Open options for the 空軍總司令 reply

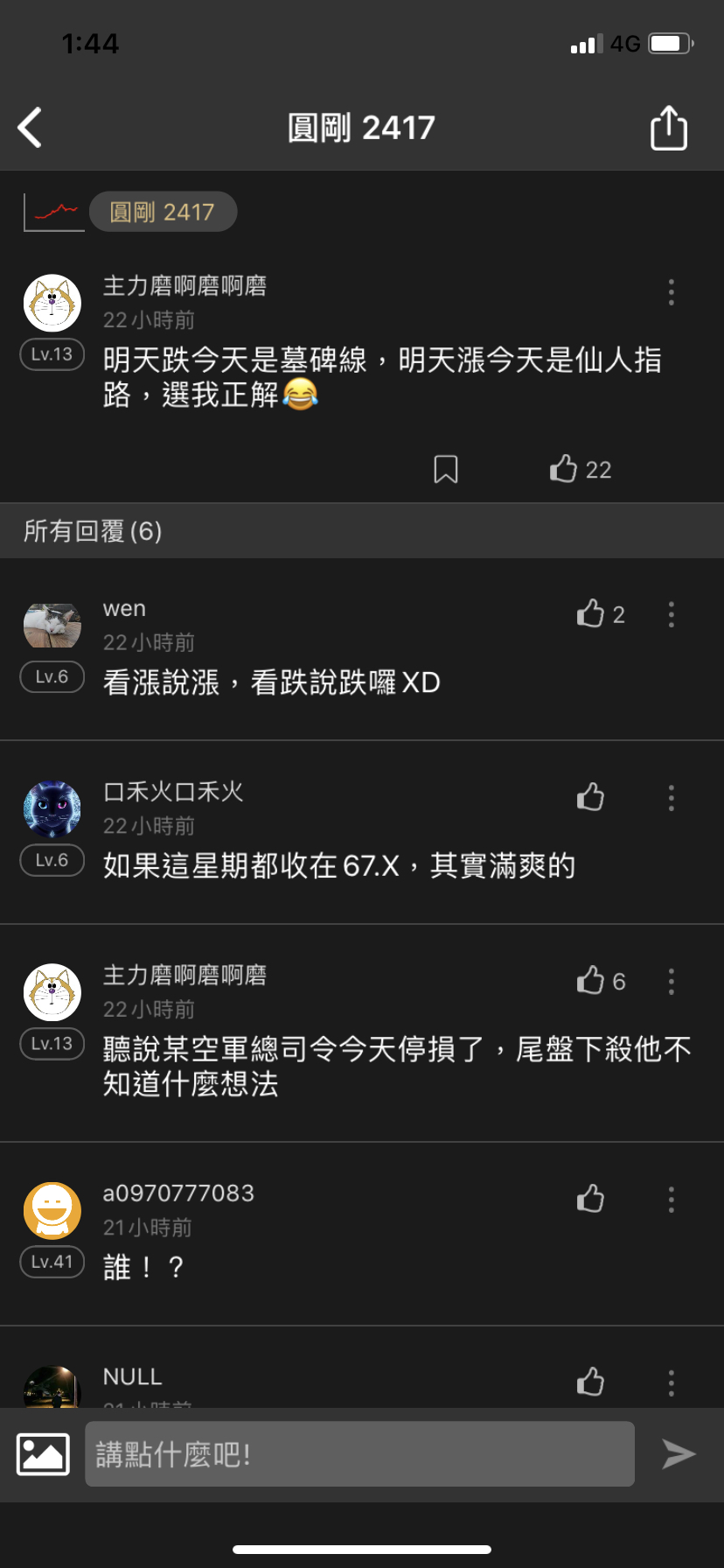(x=671, y=981)
